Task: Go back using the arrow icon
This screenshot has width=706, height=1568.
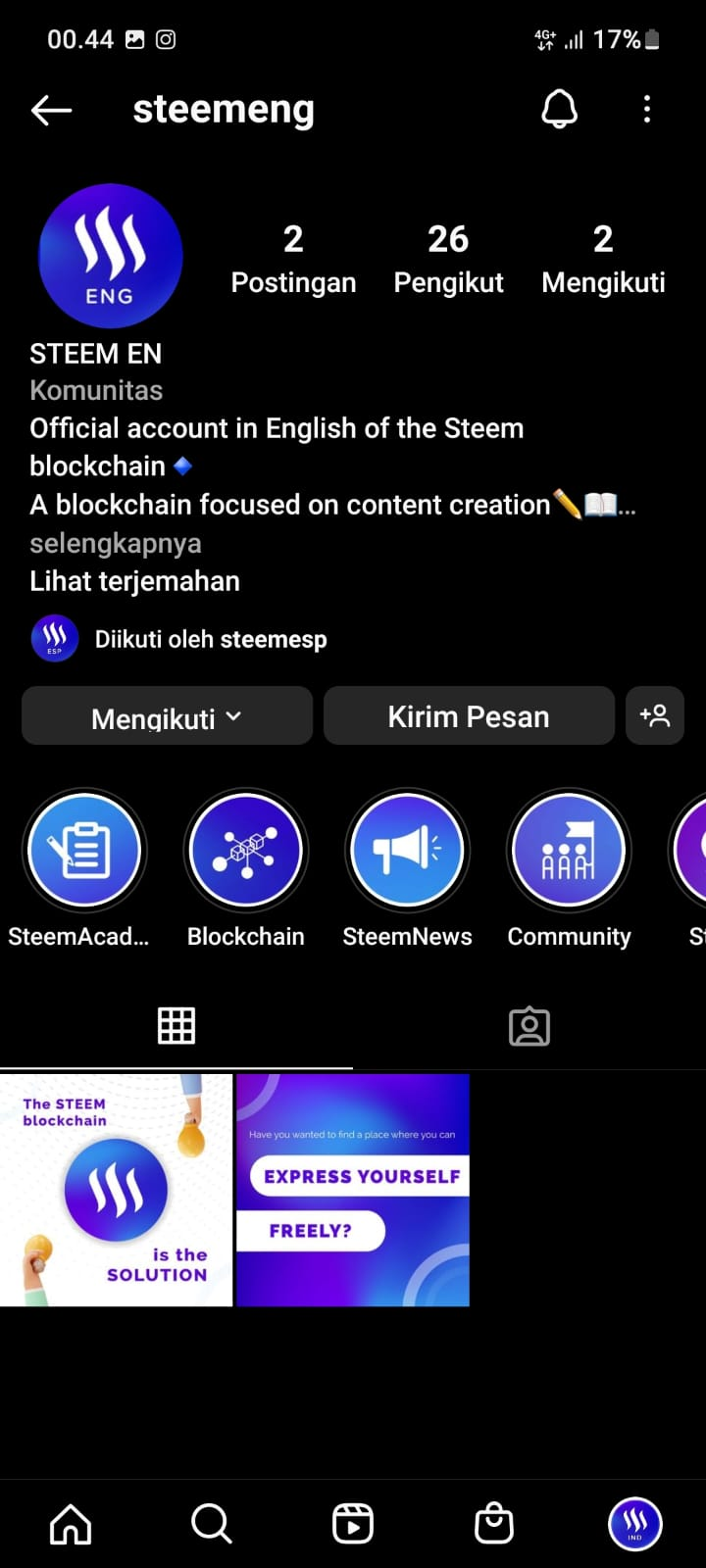Action: click(52, 111)
